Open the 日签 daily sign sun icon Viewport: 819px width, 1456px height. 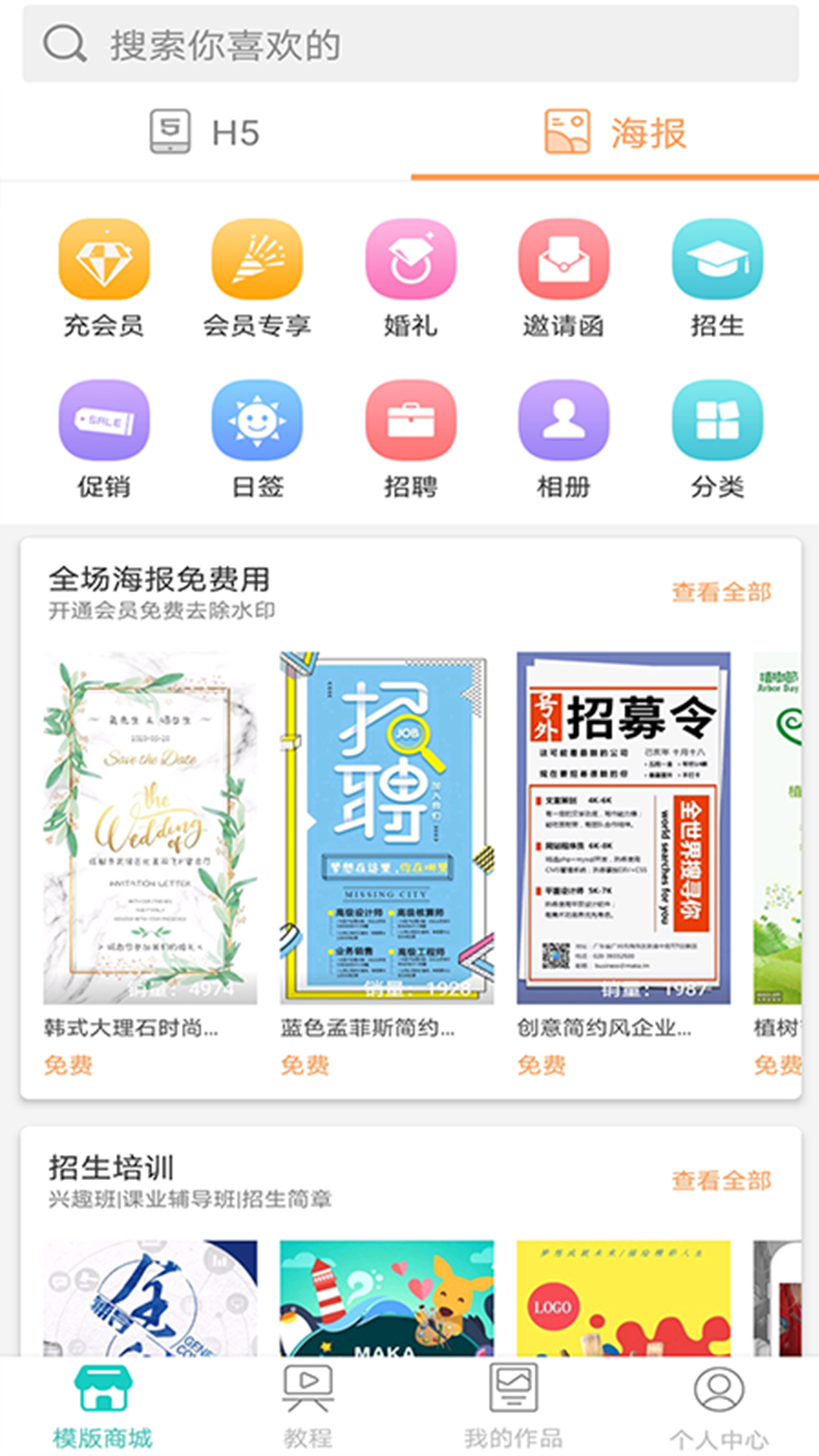click(258, 421)
